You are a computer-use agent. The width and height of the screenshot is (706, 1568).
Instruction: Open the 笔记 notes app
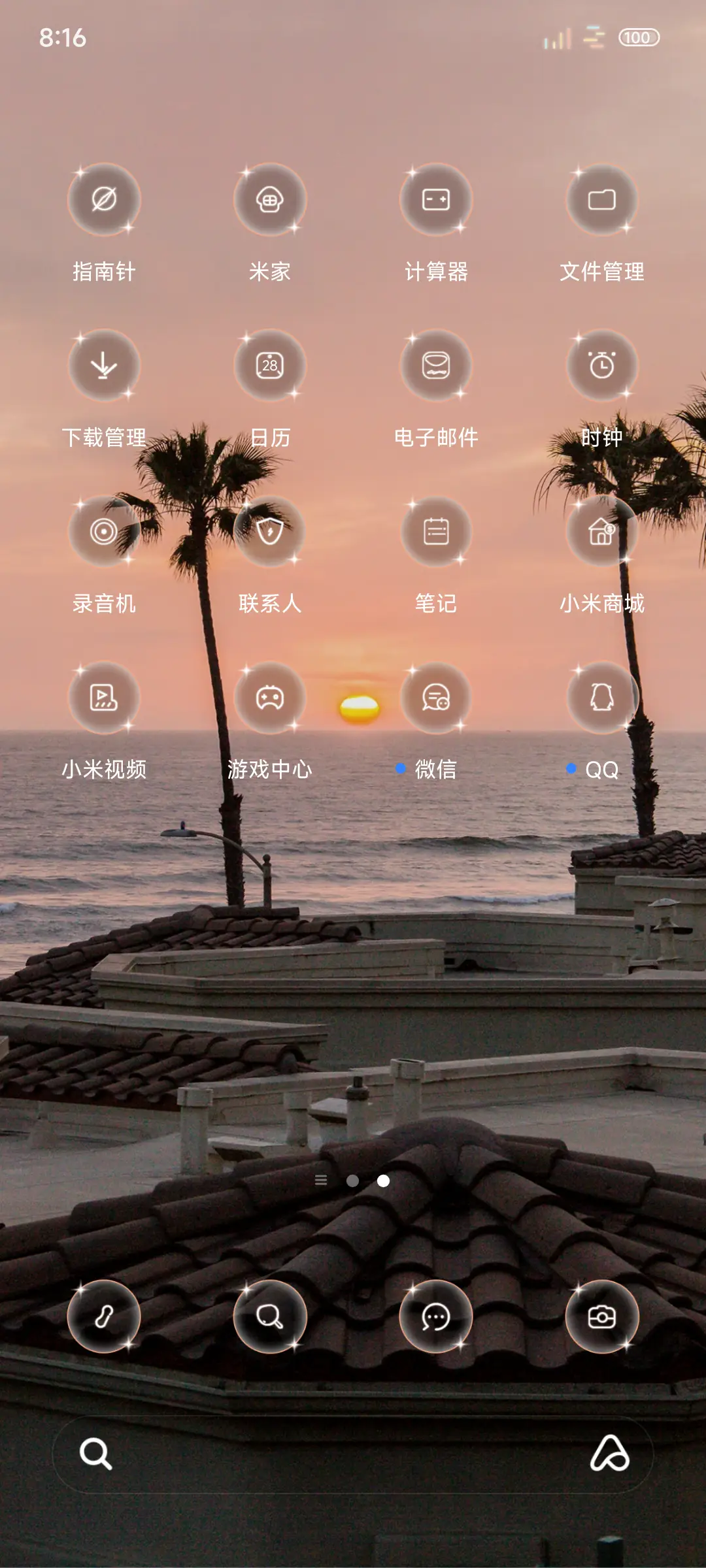click(436, 533)
